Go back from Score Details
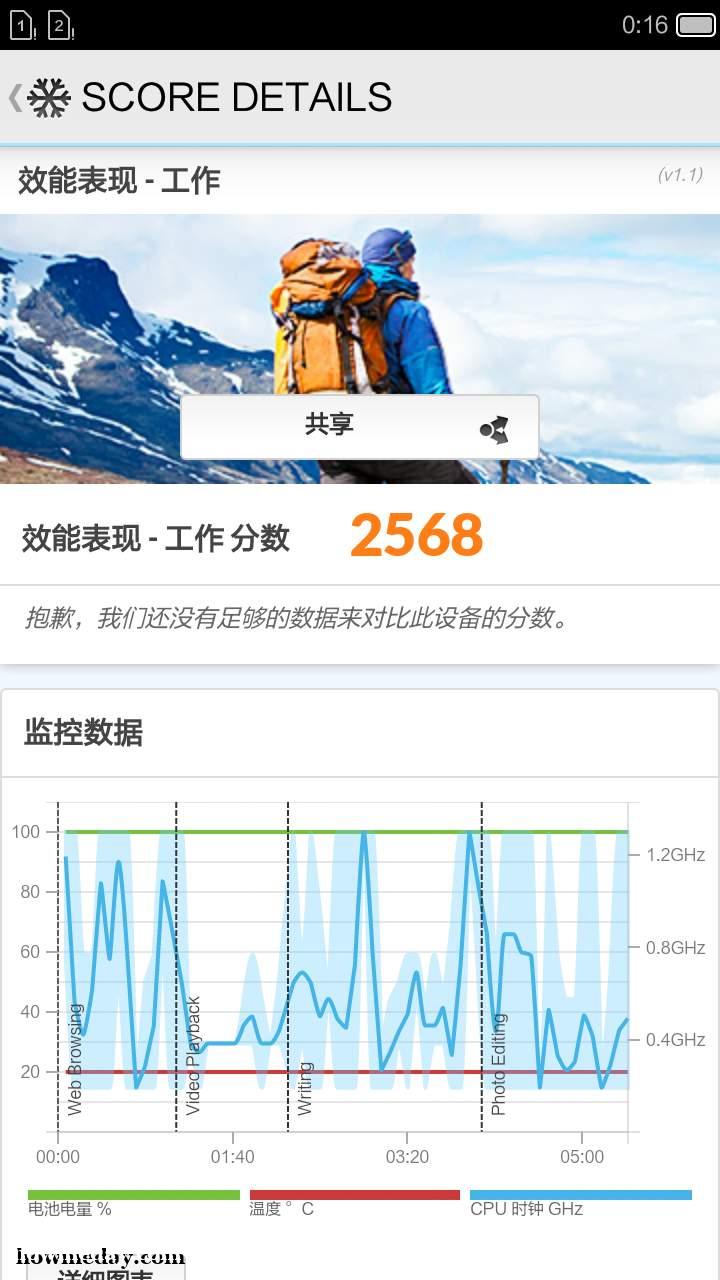This screenshot has height=1280, width=720. point(40,97)
